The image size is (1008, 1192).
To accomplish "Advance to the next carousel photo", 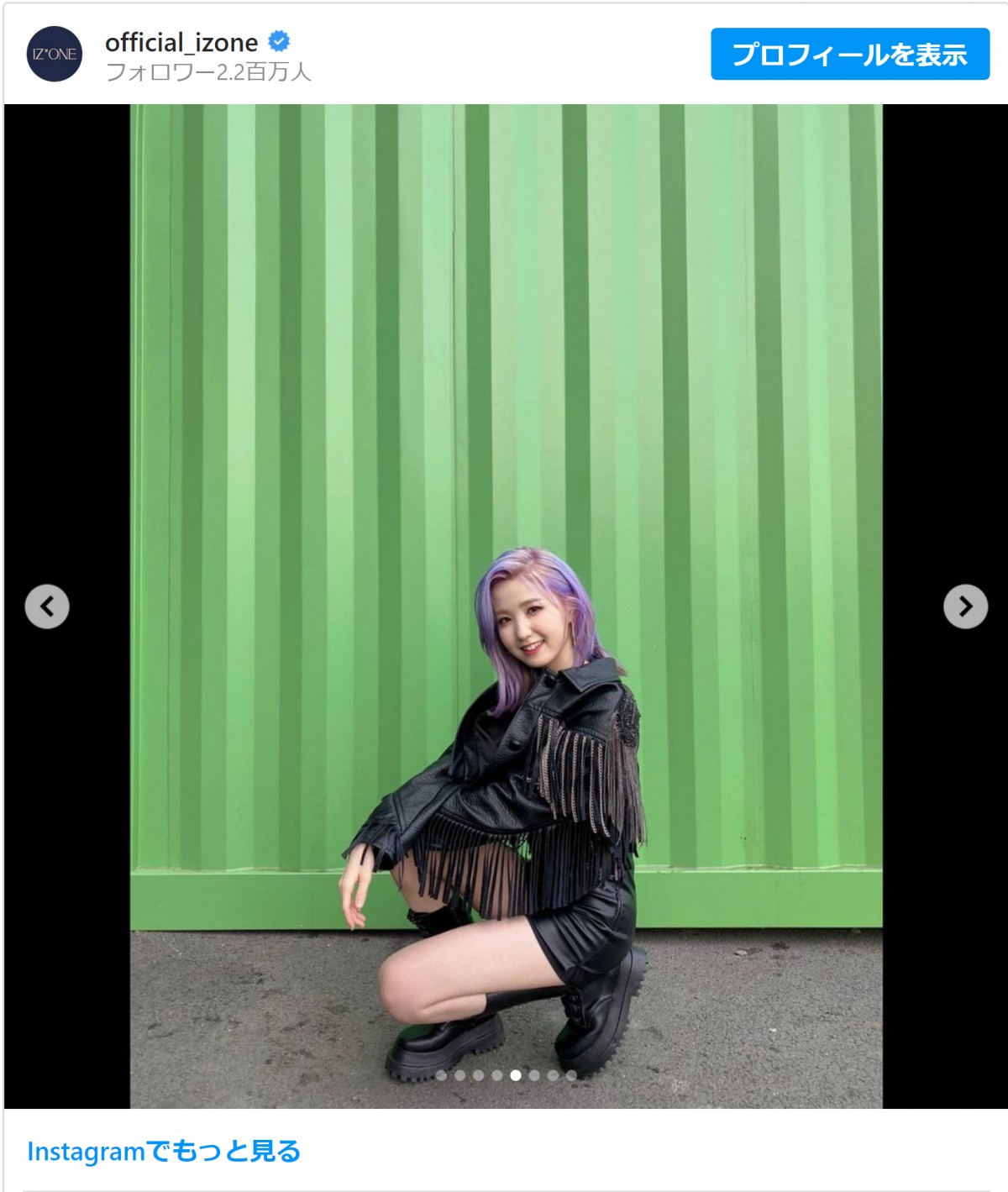I will coord(965,607).
